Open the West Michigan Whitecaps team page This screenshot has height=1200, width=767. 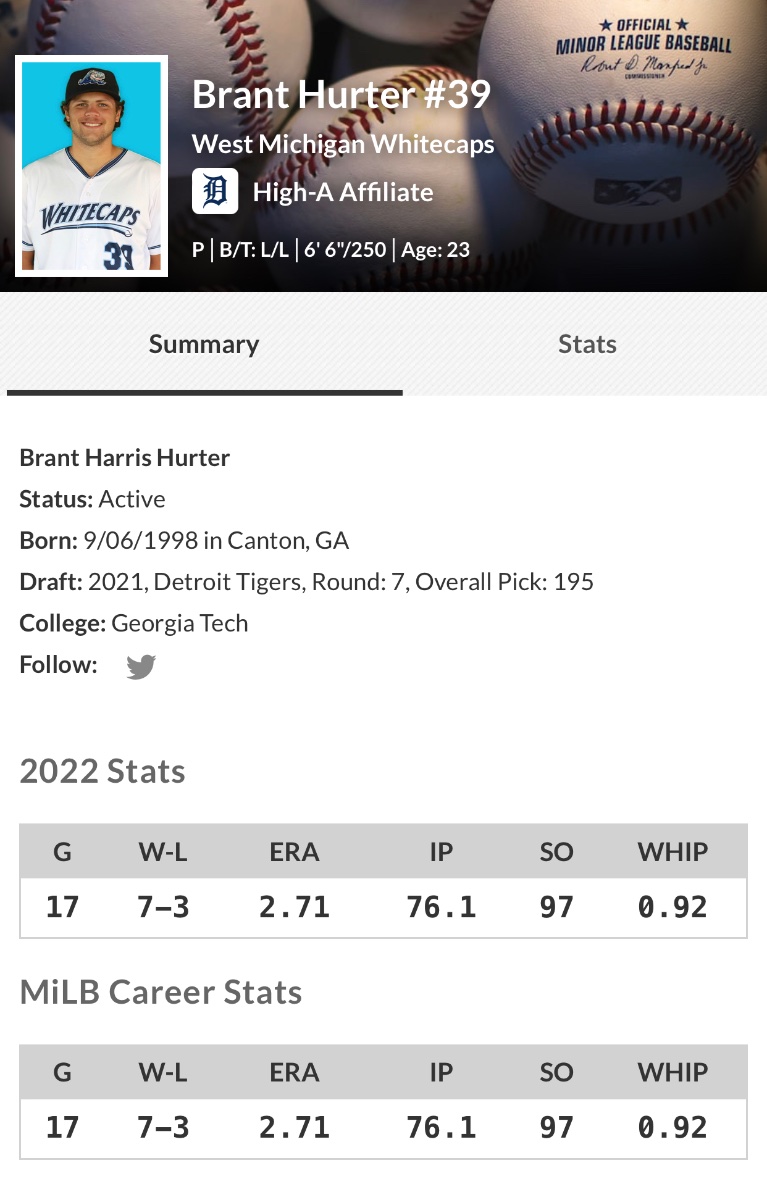(x=343, y=144)
